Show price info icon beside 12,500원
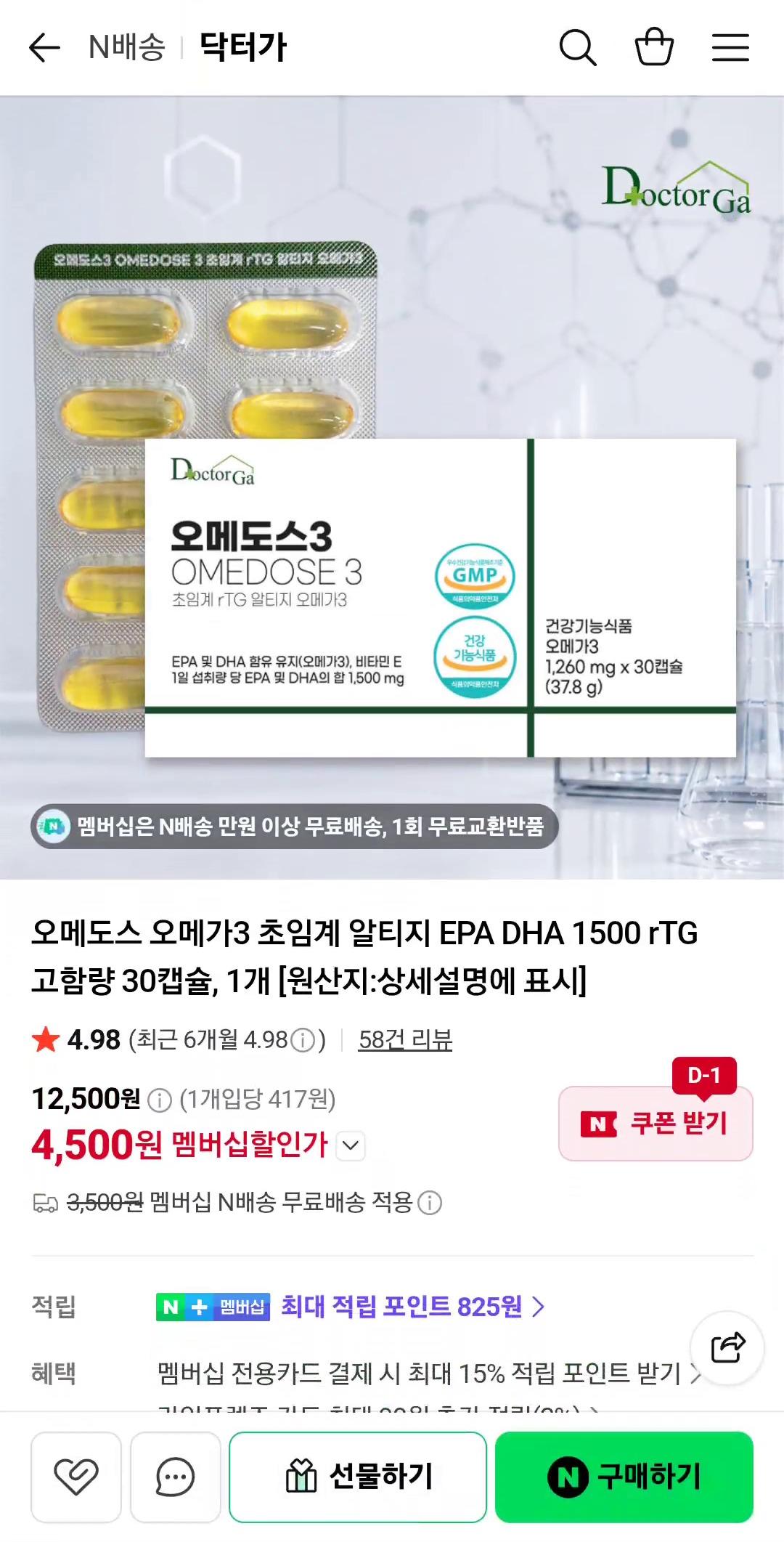784x1542 pixels. coord(160,1100)
